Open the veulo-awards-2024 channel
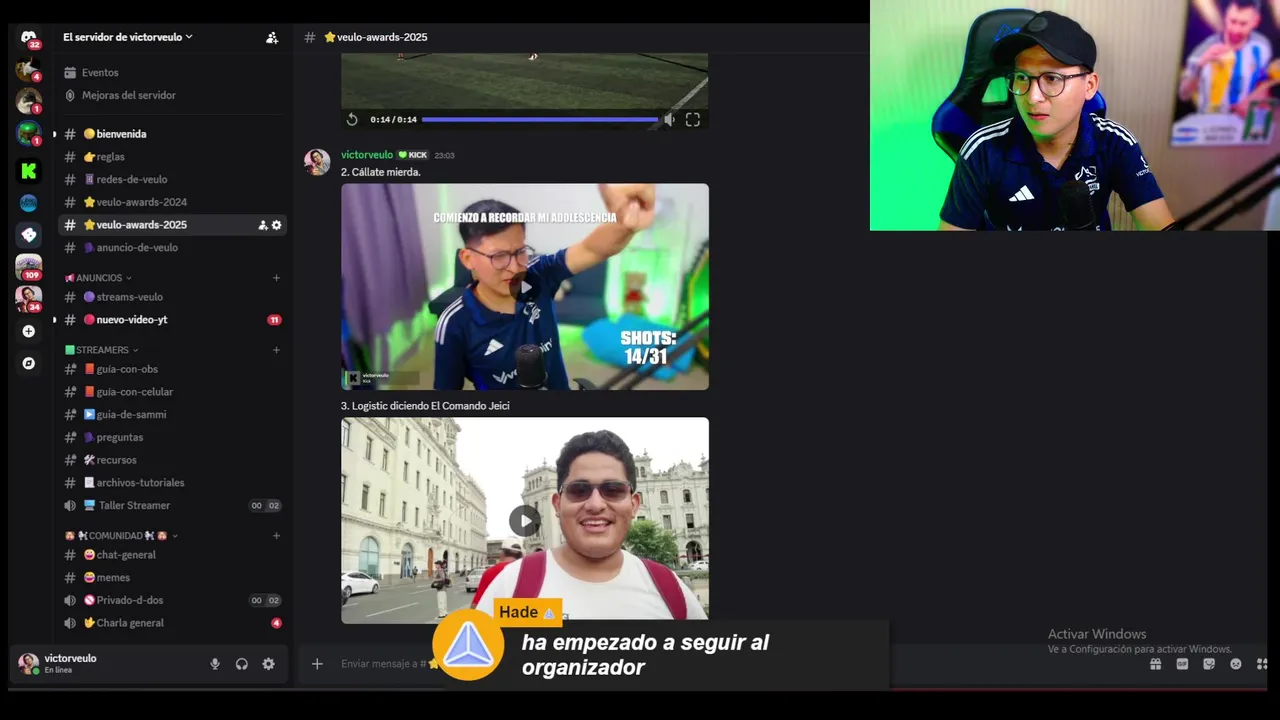The height and width of the screenshot is (720, 1280). pos(141,202)
